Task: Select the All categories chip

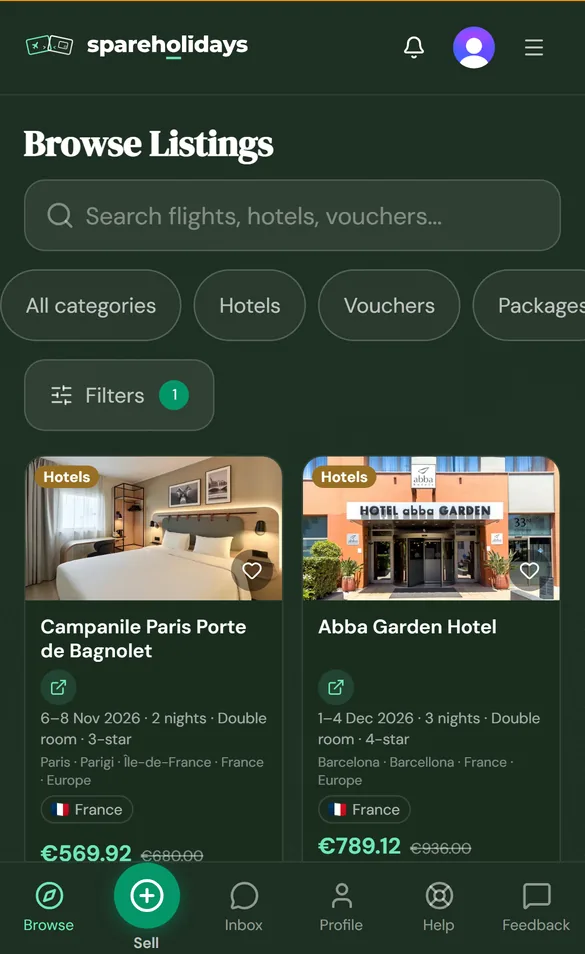Action: (91, 305)
